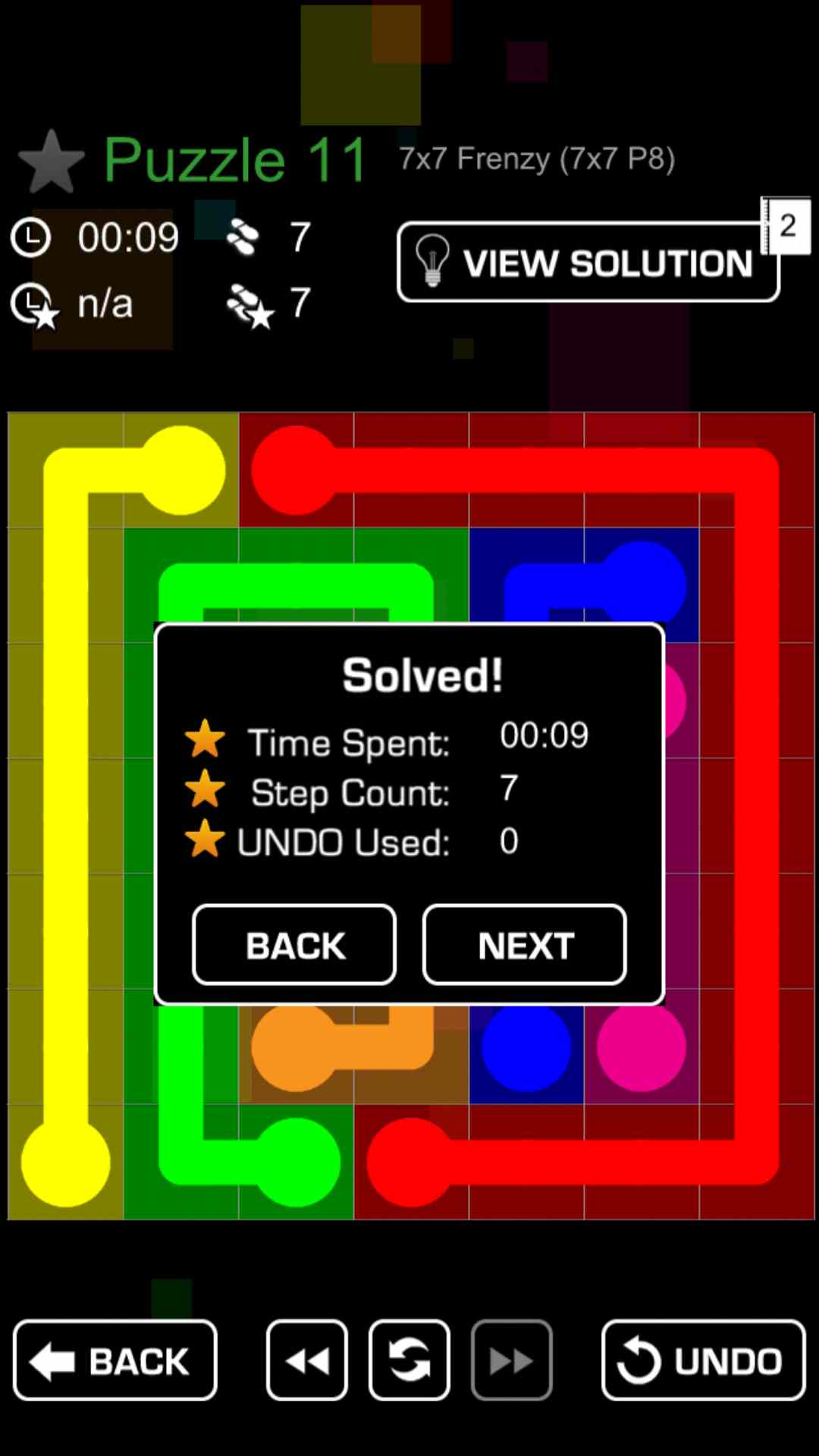
Task: Skip forward with the fast-forward icon
Action: tap(512, 1360)
